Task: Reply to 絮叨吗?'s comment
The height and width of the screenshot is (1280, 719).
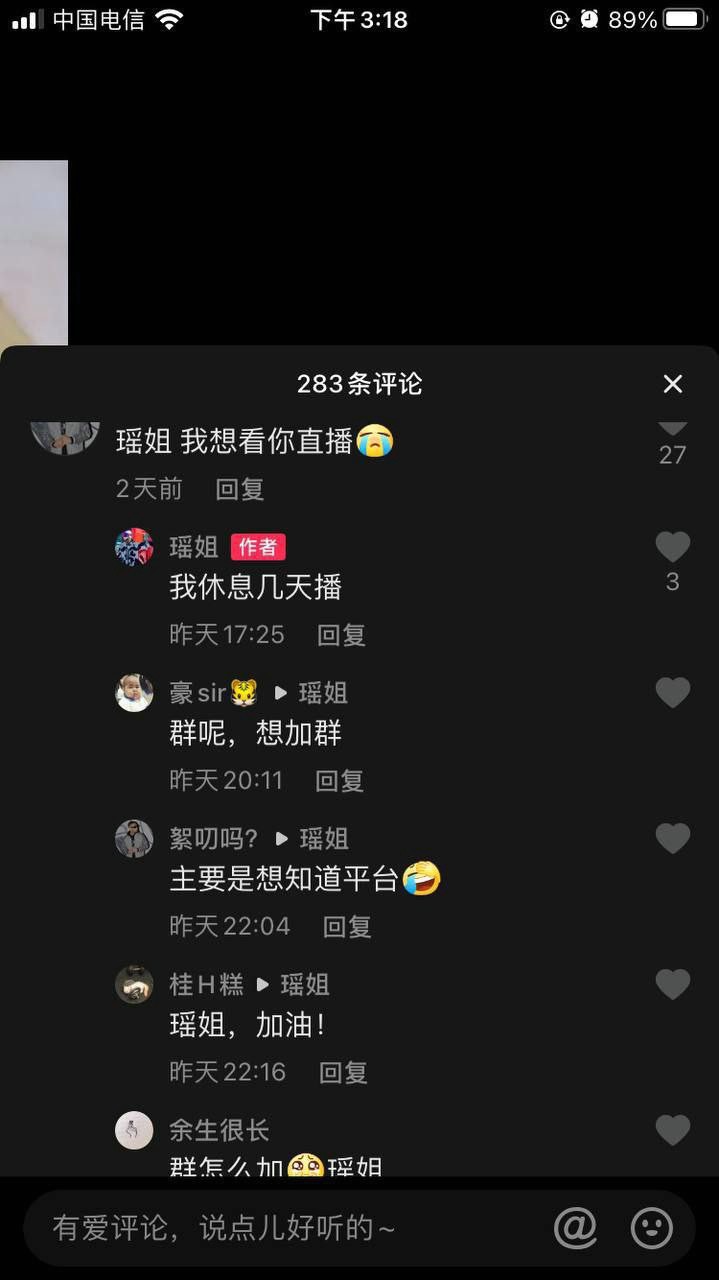Action: click(347, 926)
